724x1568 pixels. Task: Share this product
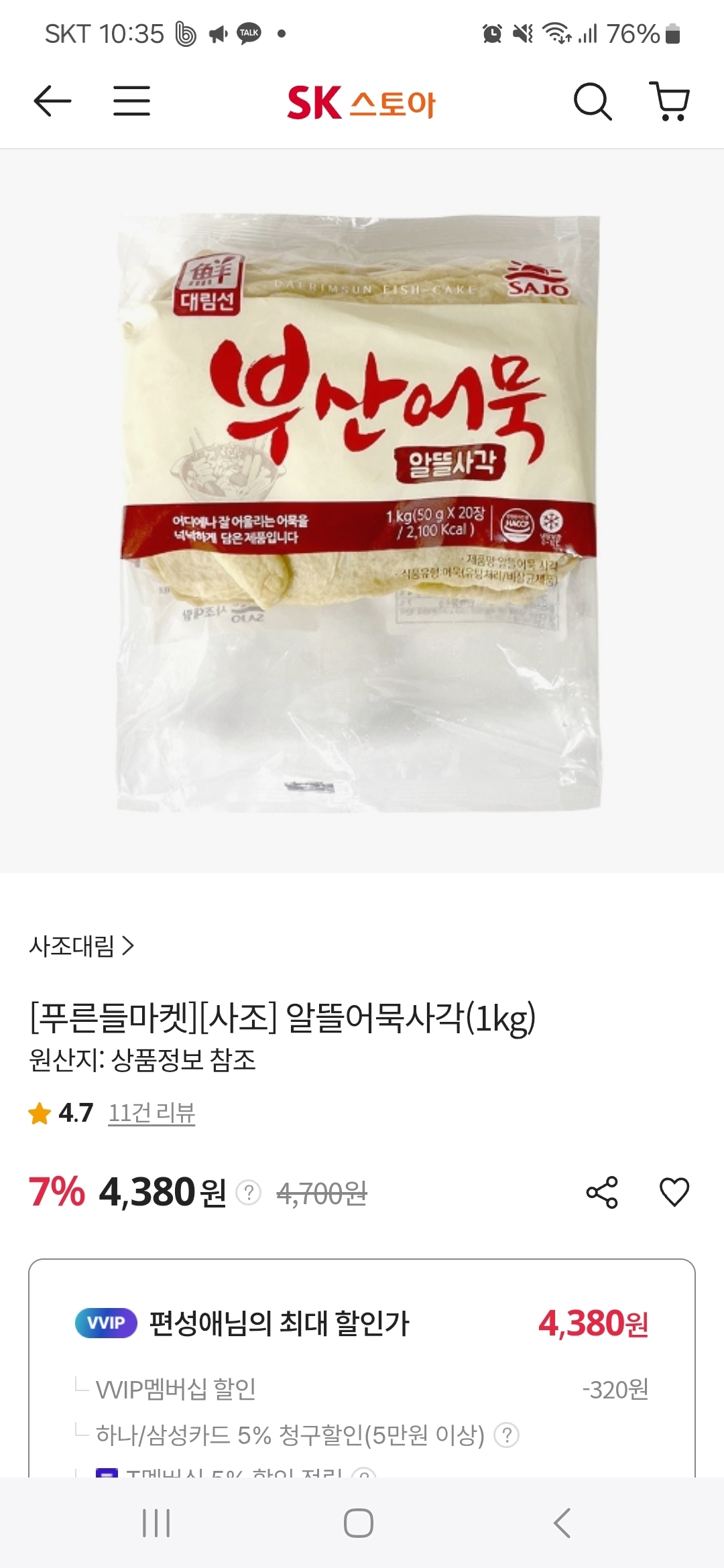coord(602,1192)
